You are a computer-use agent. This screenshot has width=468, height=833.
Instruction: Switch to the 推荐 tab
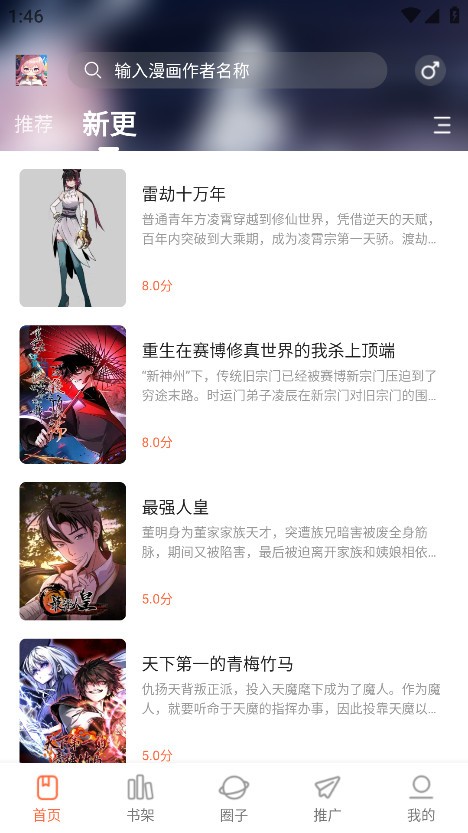(33, 124)
